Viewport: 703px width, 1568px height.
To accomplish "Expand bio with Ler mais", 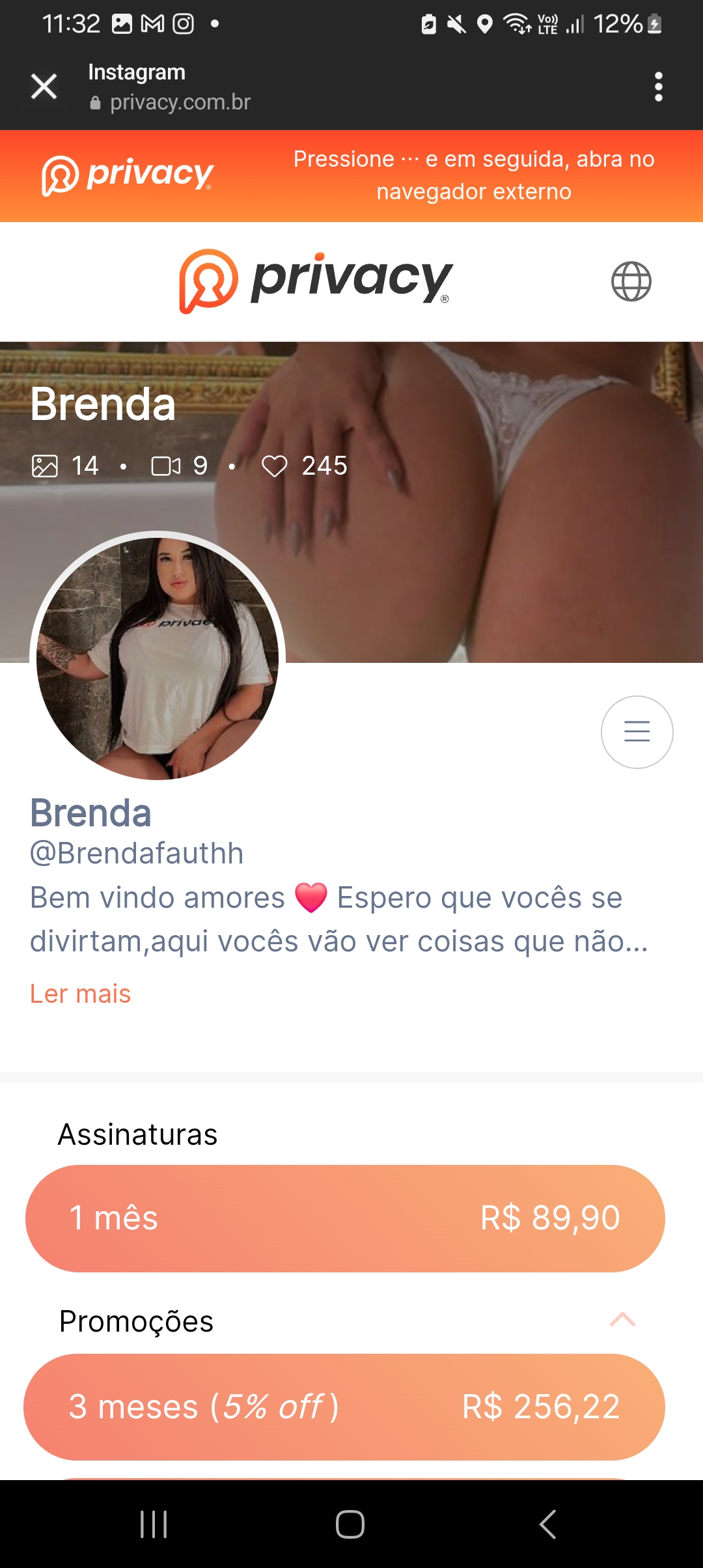I will coord(81,994).
